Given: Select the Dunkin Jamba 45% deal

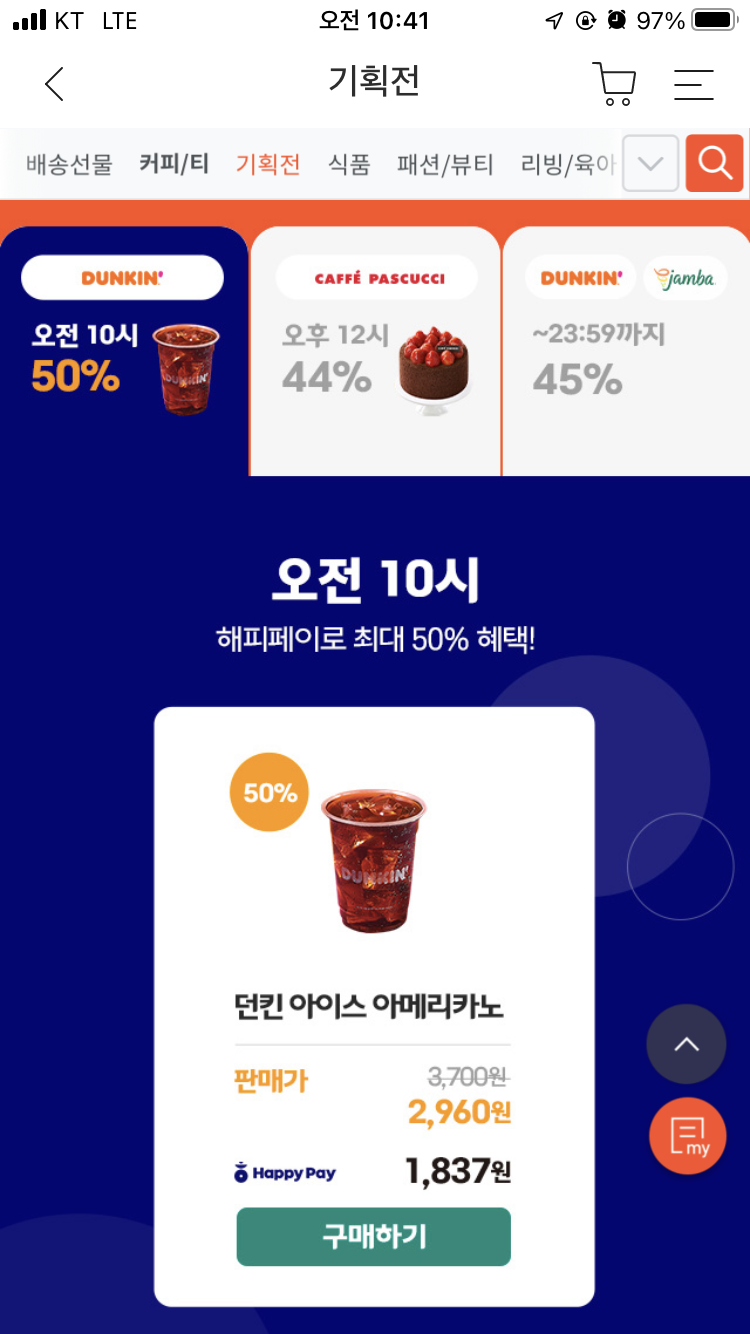Looking at the screenshot, I should click(x=626, y=352).
